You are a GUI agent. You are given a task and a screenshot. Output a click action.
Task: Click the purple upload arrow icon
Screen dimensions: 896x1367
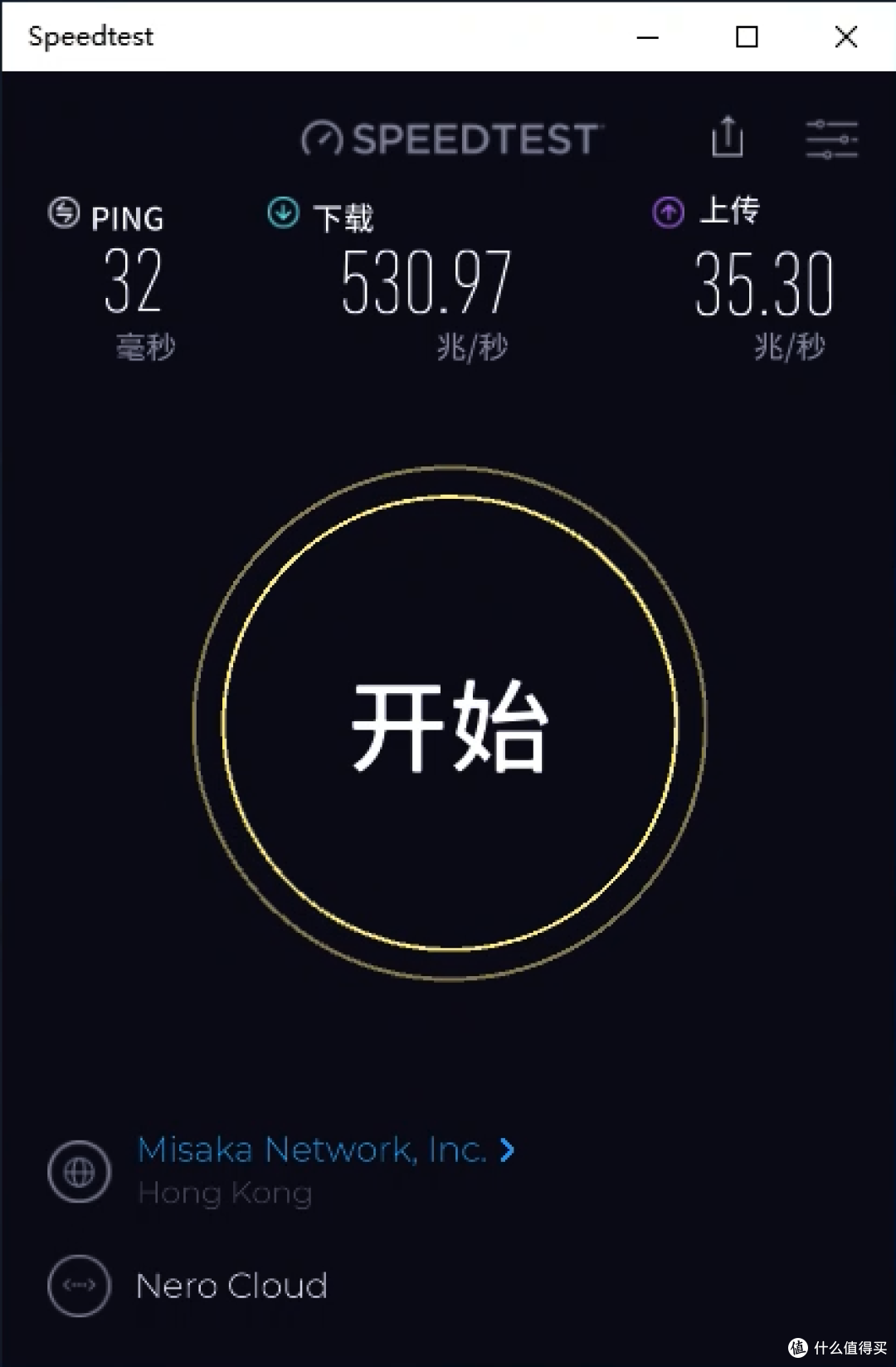666,211
